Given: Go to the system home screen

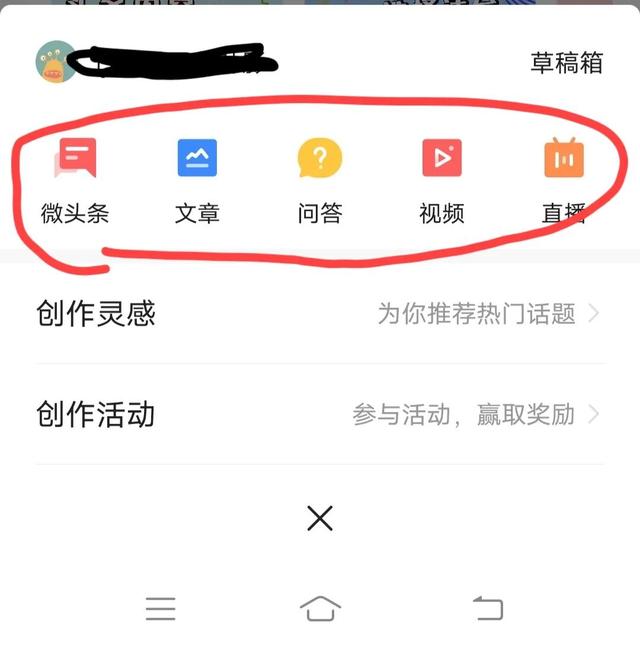Looking at the screenshot, I should click(x=320, y=608).
